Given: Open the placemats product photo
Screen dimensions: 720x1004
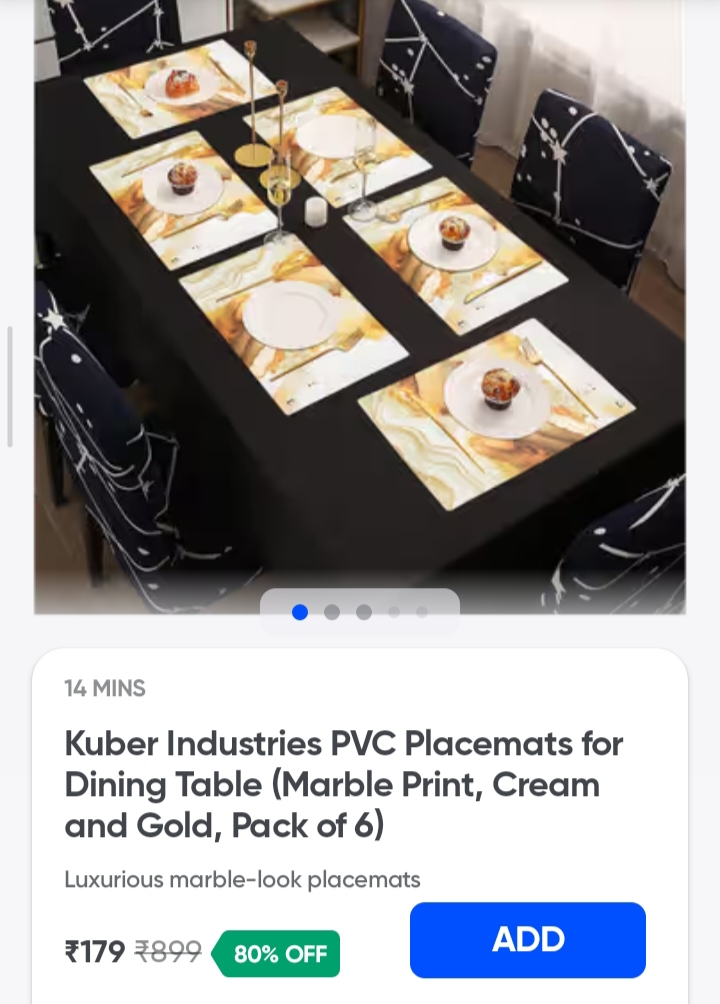Looking at the screenshot, I should [360, 300].
